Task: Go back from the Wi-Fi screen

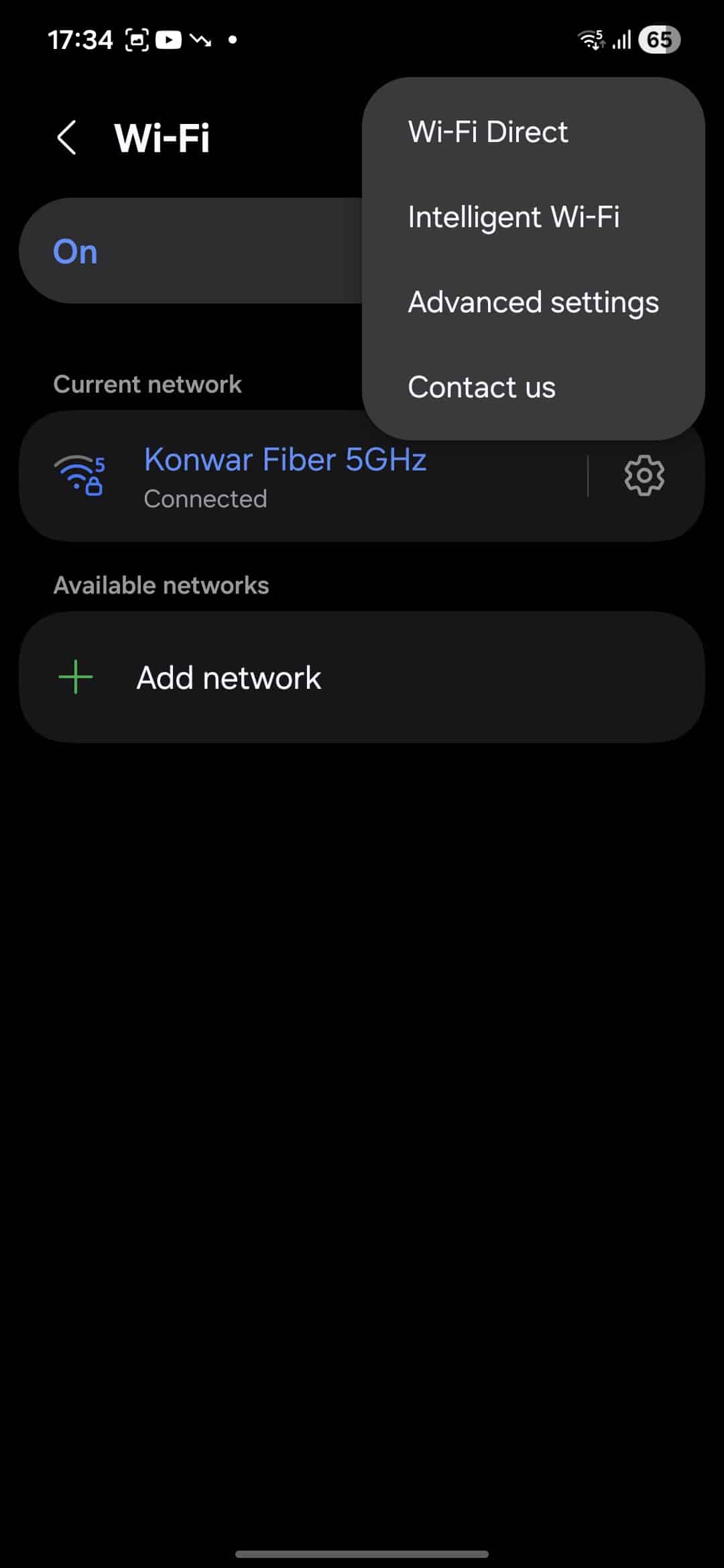Action: pos(66,138)
